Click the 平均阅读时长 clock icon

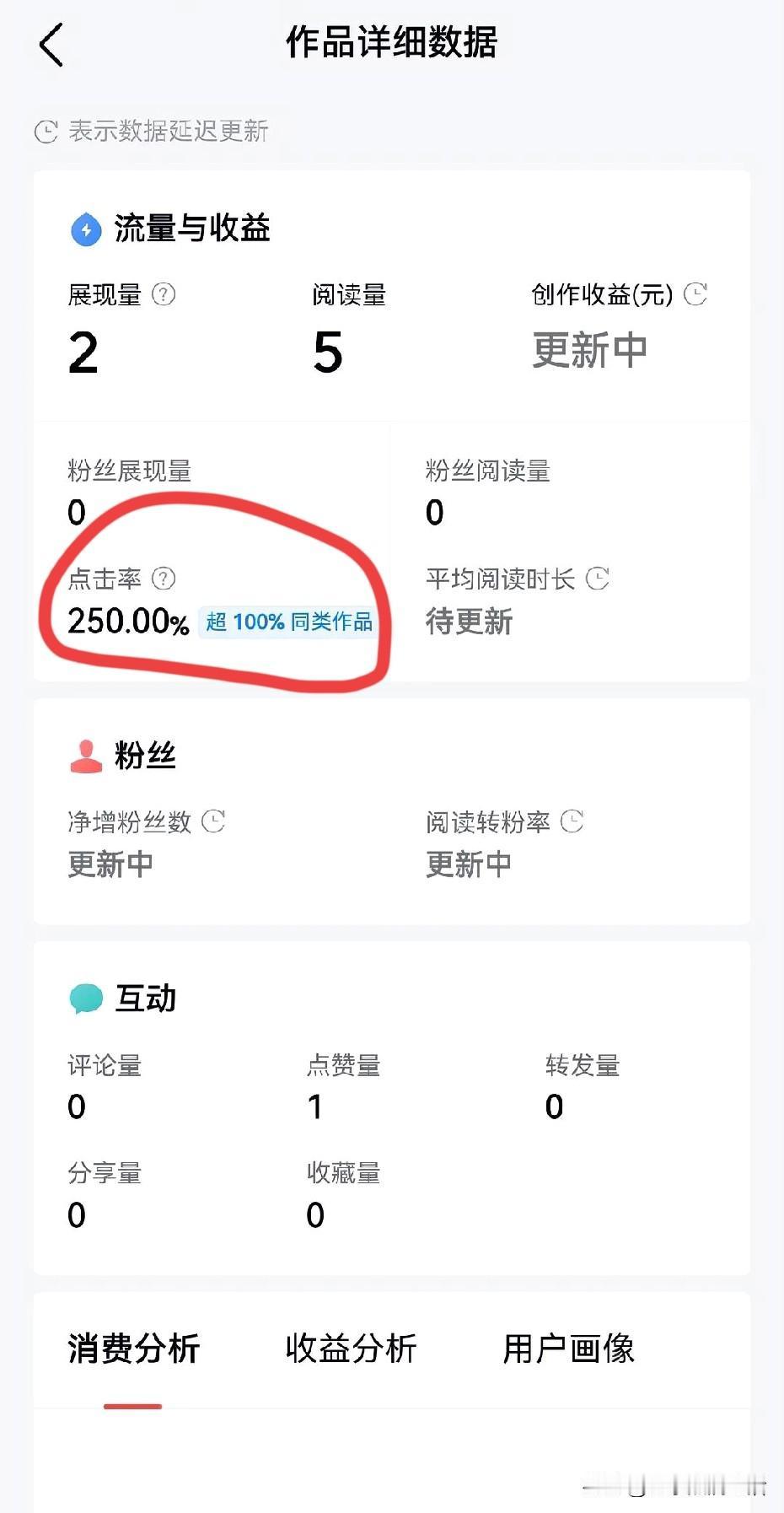point(599,579)
